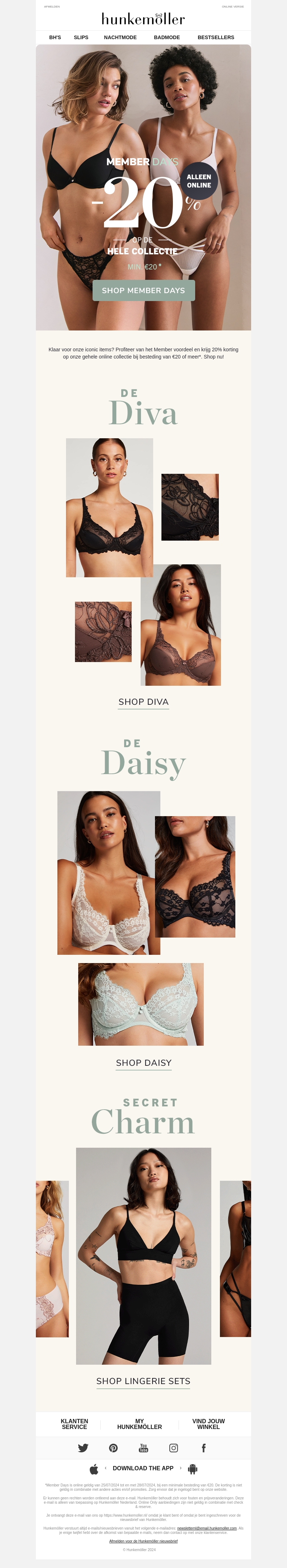The image size is (287, 1568).
Task: View the Bestsellers page
Action: point(216,38)
